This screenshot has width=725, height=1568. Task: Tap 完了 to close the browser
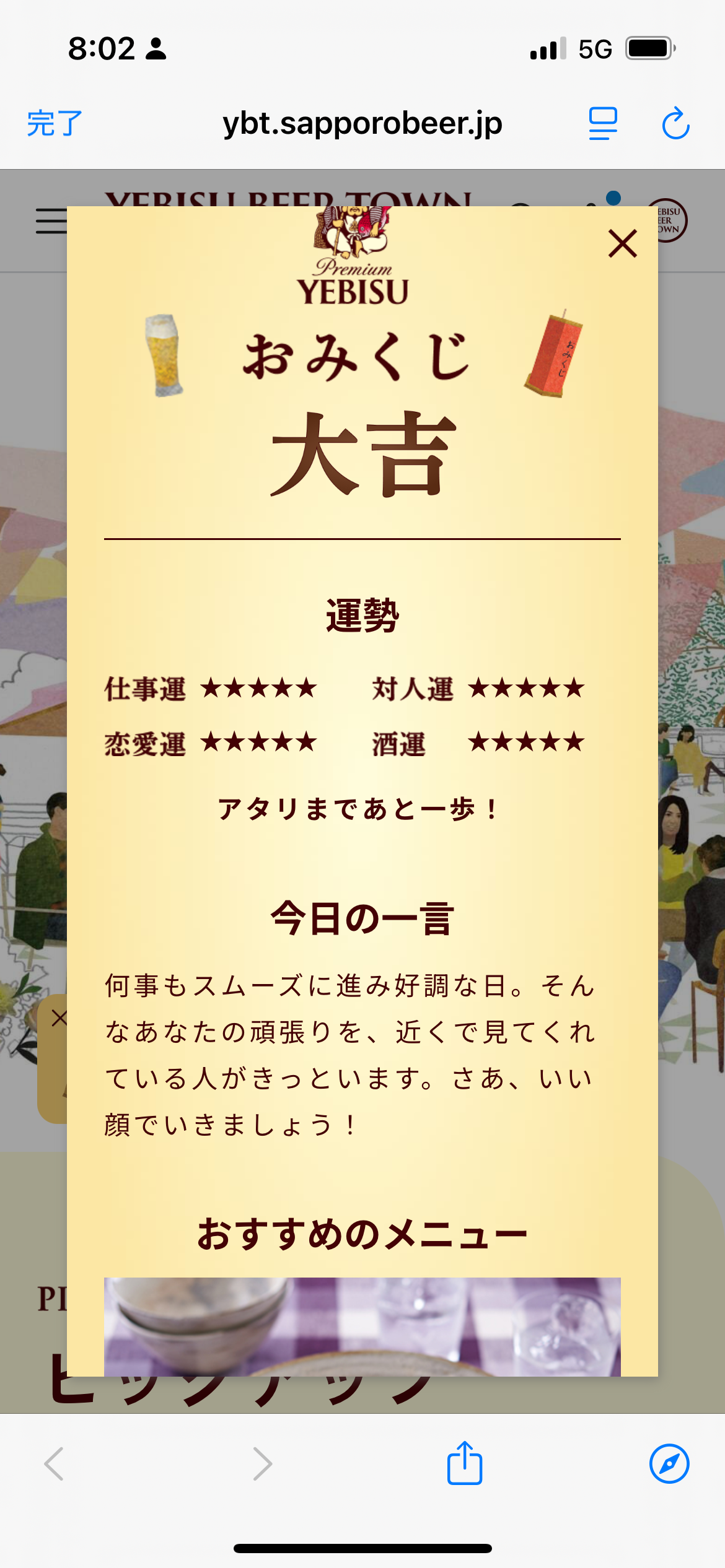click(x=55, y=123)
